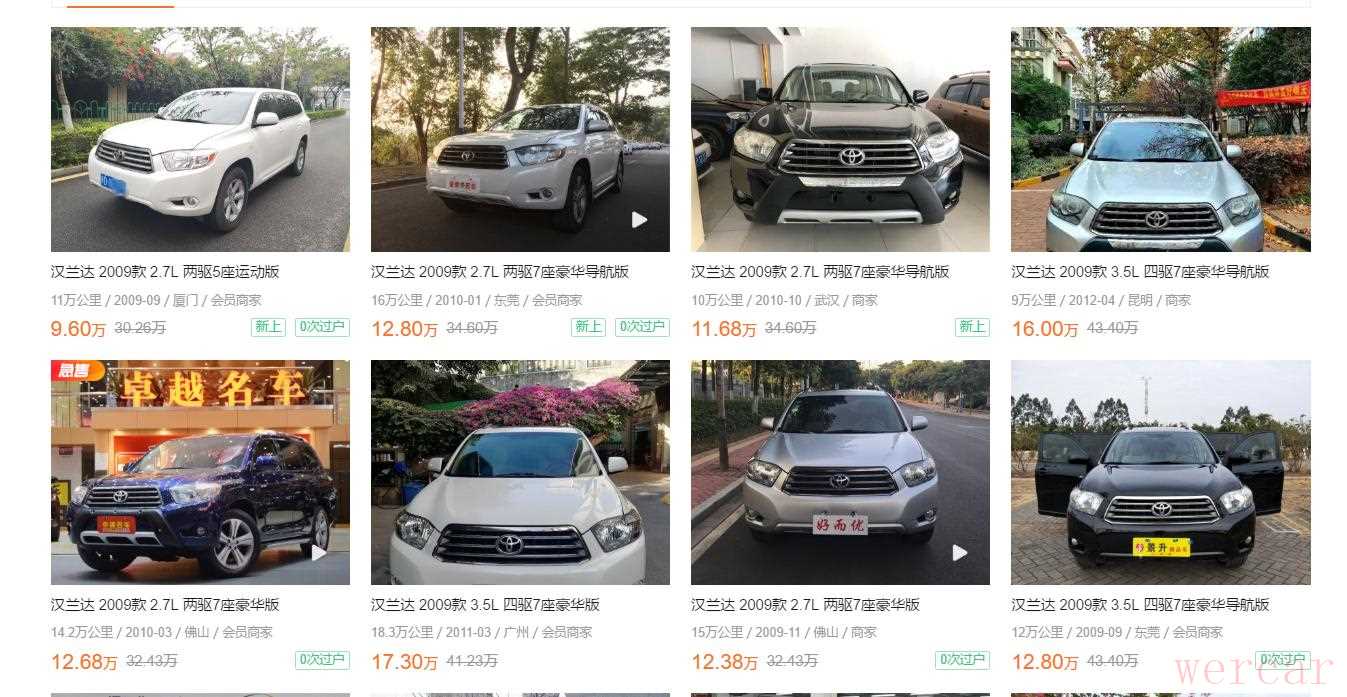
Task: View the 广州 3.5L Highlander at 17.30万
Action: 520,472
